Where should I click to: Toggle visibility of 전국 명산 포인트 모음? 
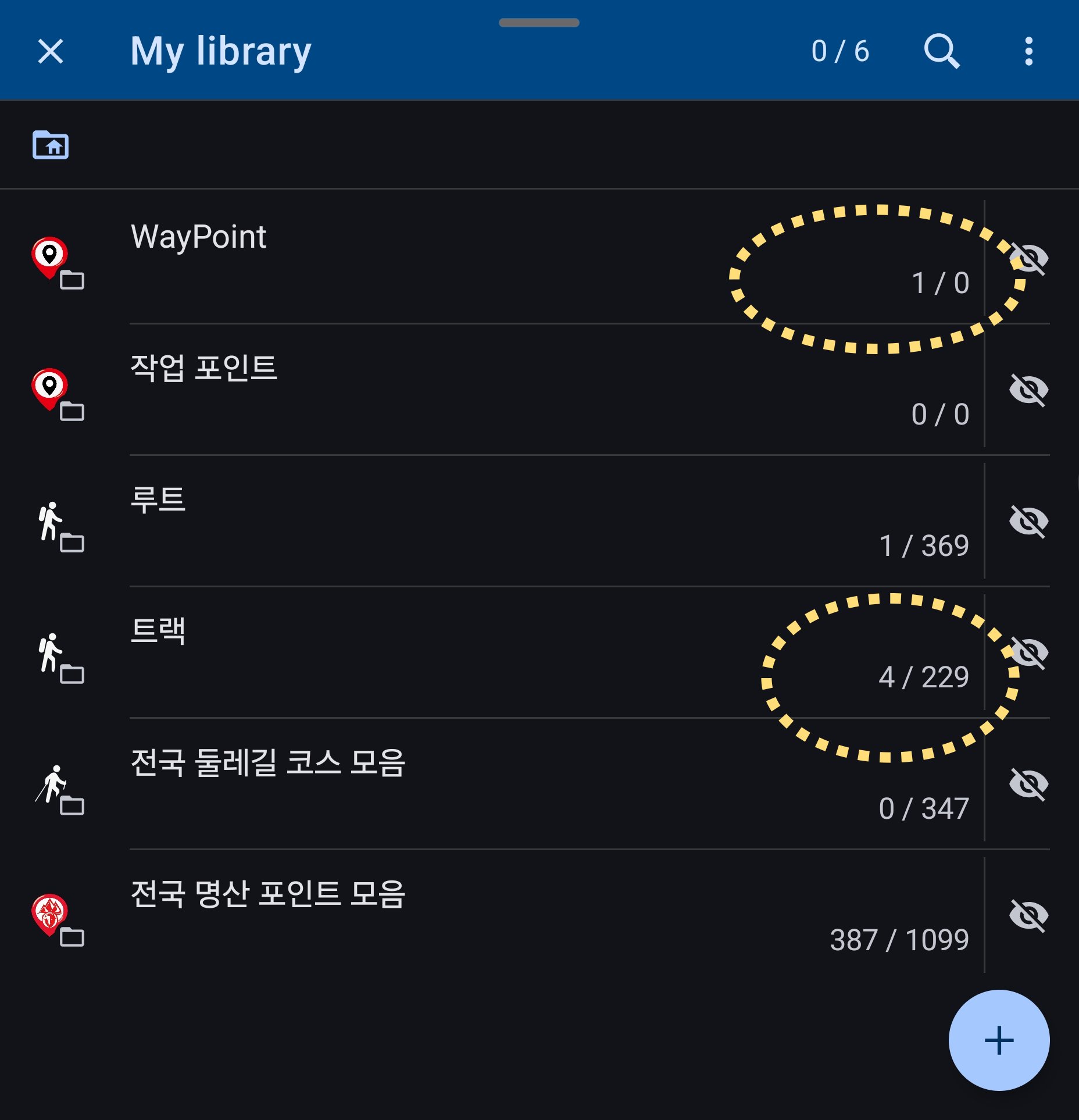click(1028, 915)
